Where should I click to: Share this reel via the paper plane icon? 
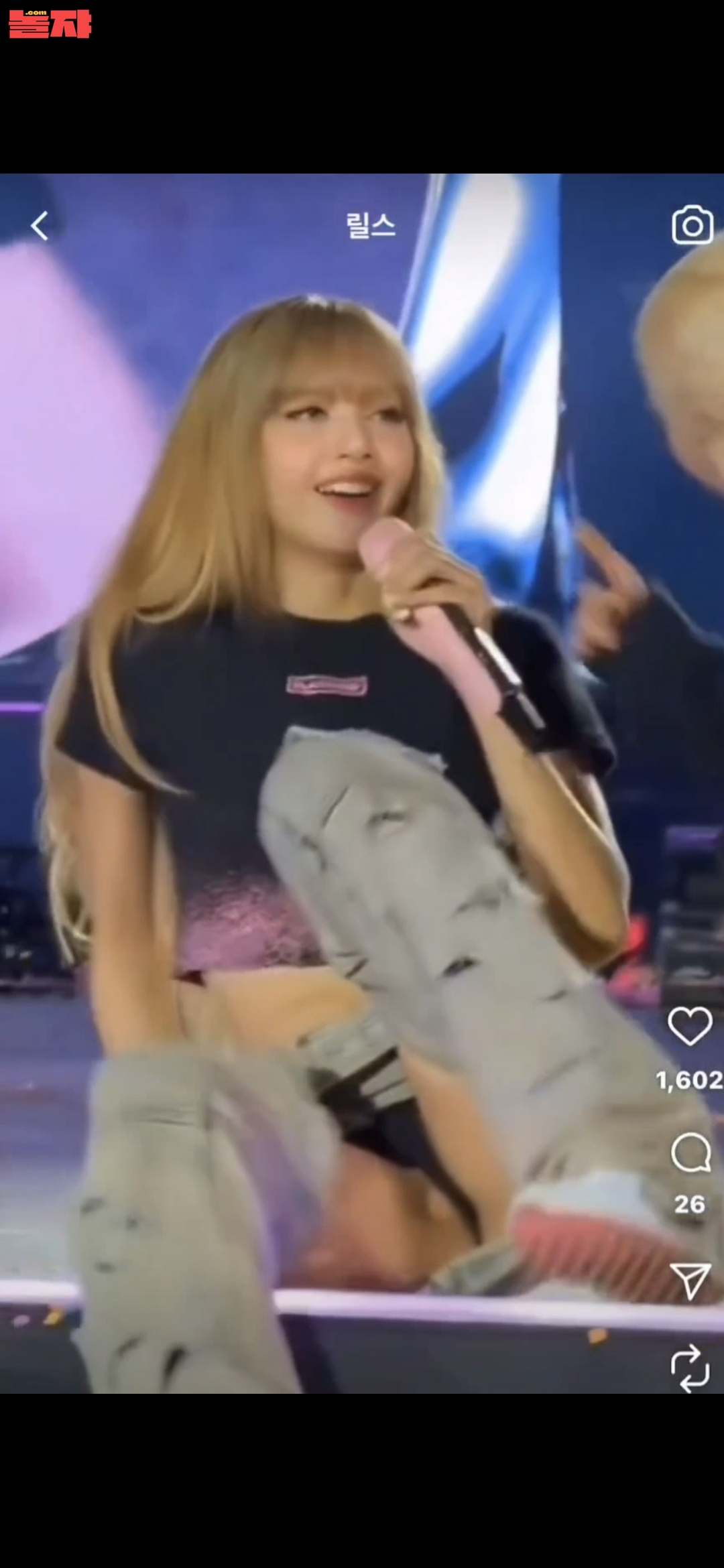coord(690,1281)
